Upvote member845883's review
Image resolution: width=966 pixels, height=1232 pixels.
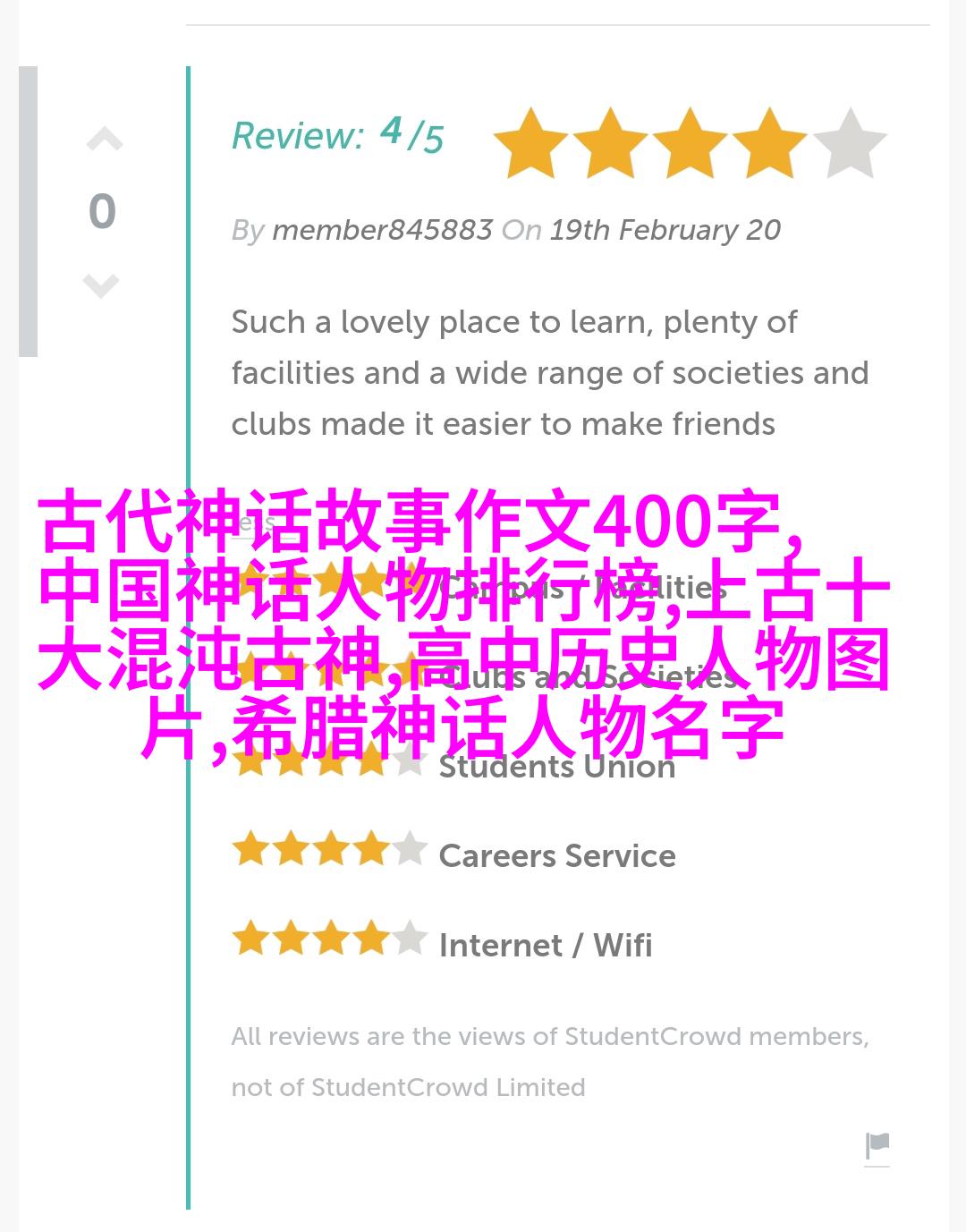(x=104, y=140)
